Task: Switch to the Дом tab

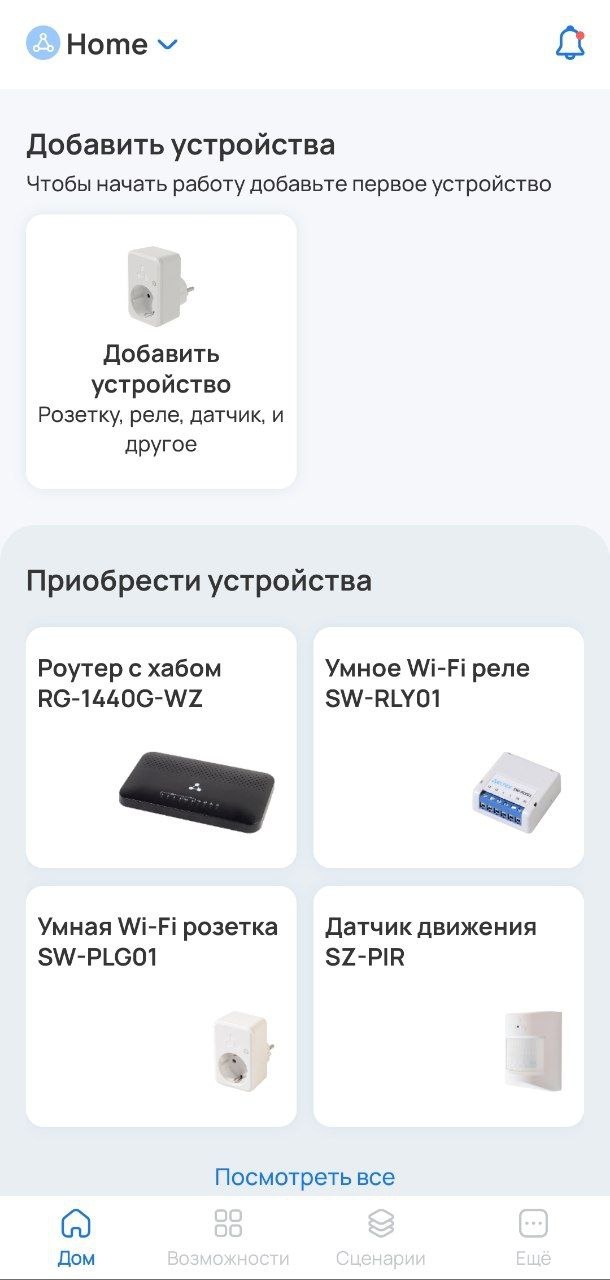Action: [76, 1237]
